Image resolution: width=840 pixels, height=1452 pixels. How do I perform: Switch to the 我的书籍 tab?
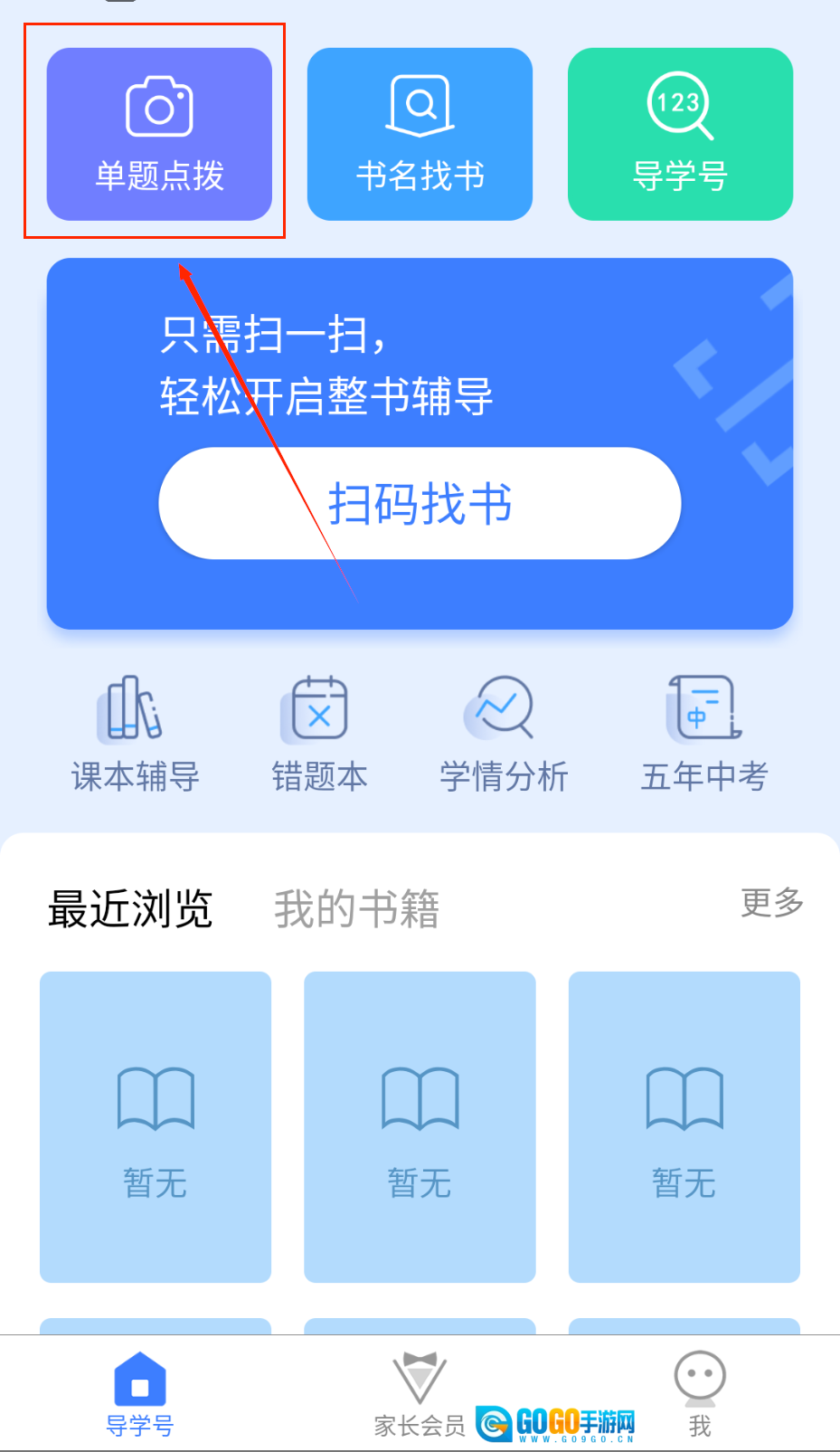click(357, 908)
